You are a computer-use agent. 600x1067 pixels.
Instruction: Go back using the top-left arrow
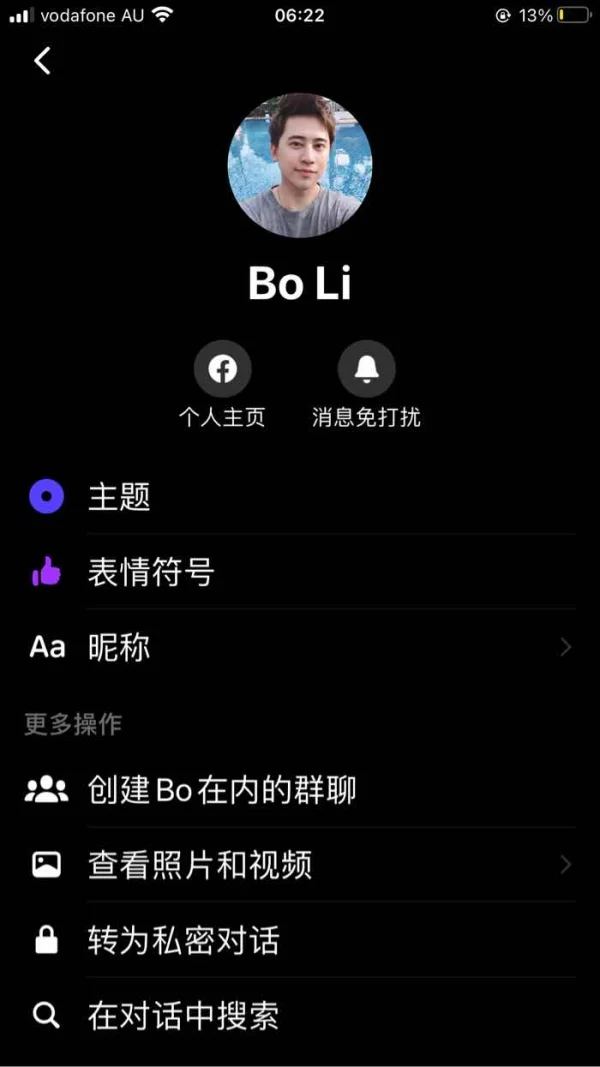click(x=42, y=61)
